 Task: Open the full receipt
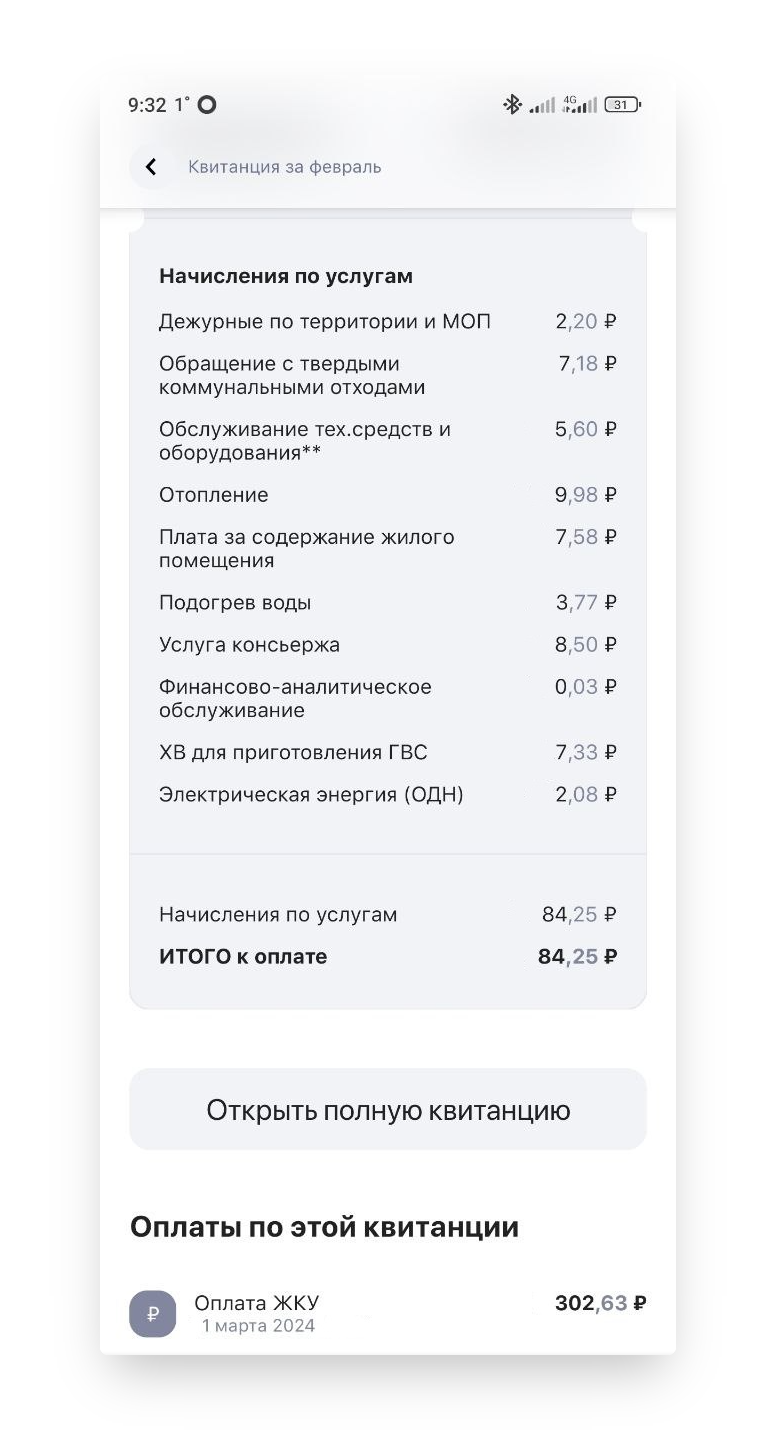tap(388, 1109)
